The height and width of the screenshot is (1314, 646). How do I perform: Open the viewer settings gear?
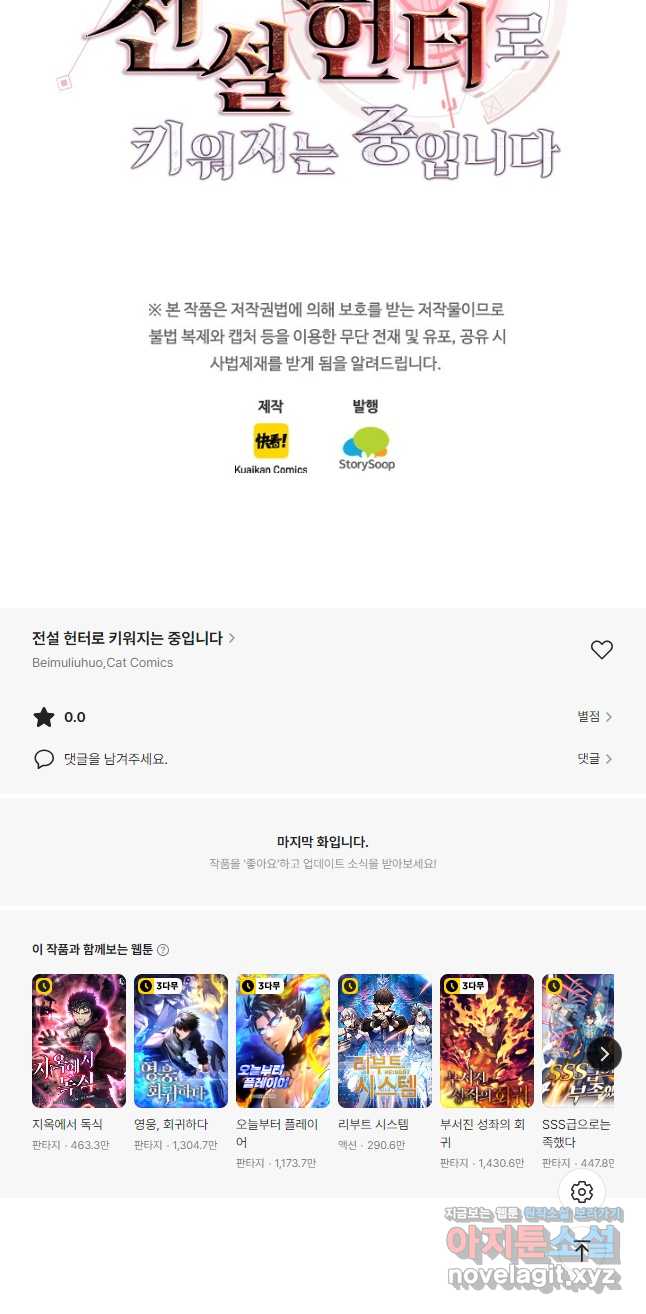click(x=582, y=1192)
